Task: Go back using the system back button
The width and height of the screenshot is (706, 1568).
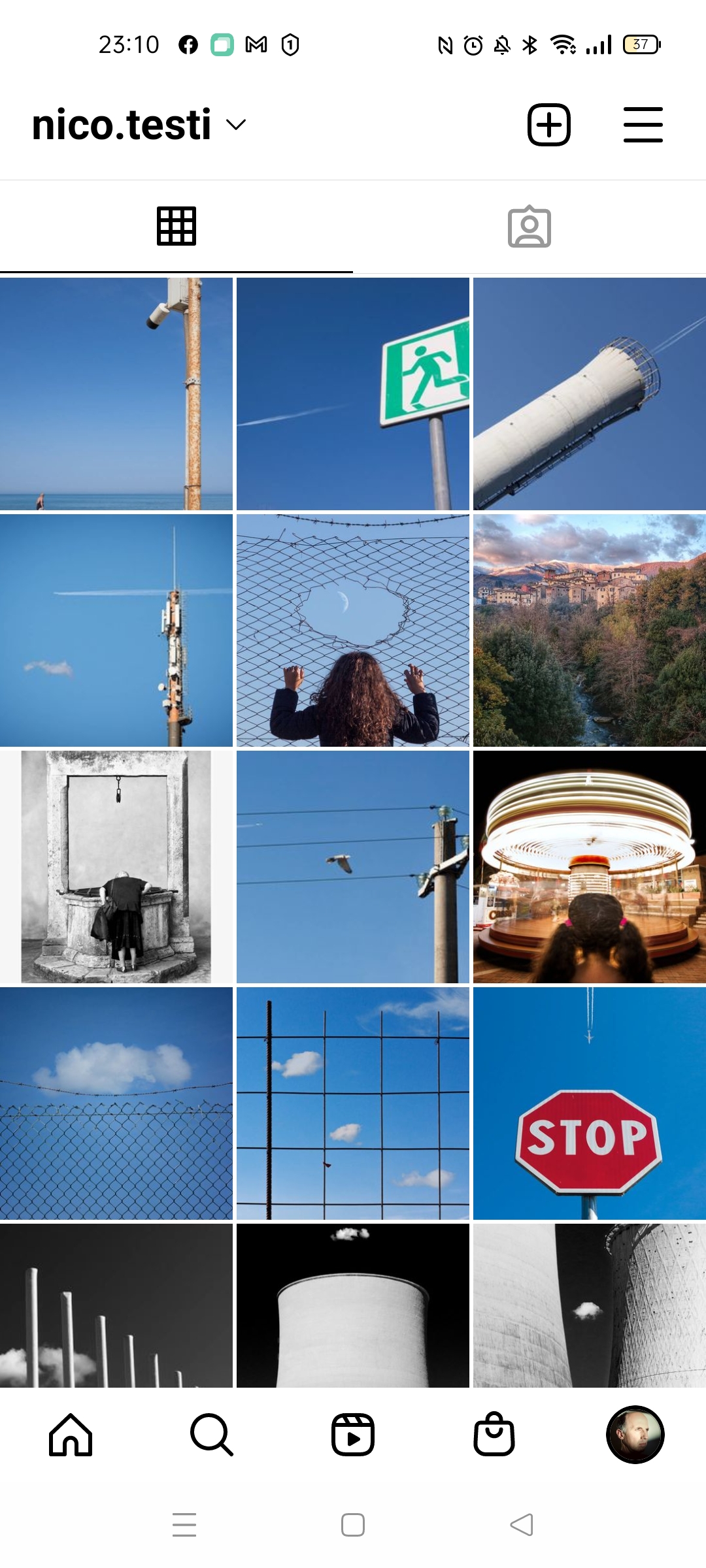Action: [522, 1525]
